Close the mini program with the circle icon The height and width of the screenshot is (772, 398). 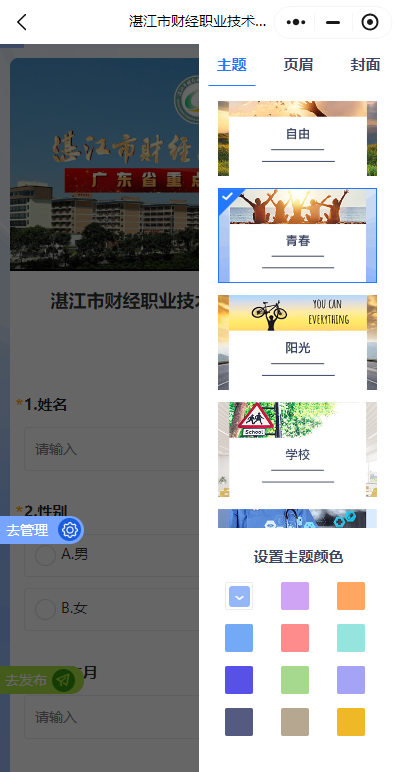(370, 22)
